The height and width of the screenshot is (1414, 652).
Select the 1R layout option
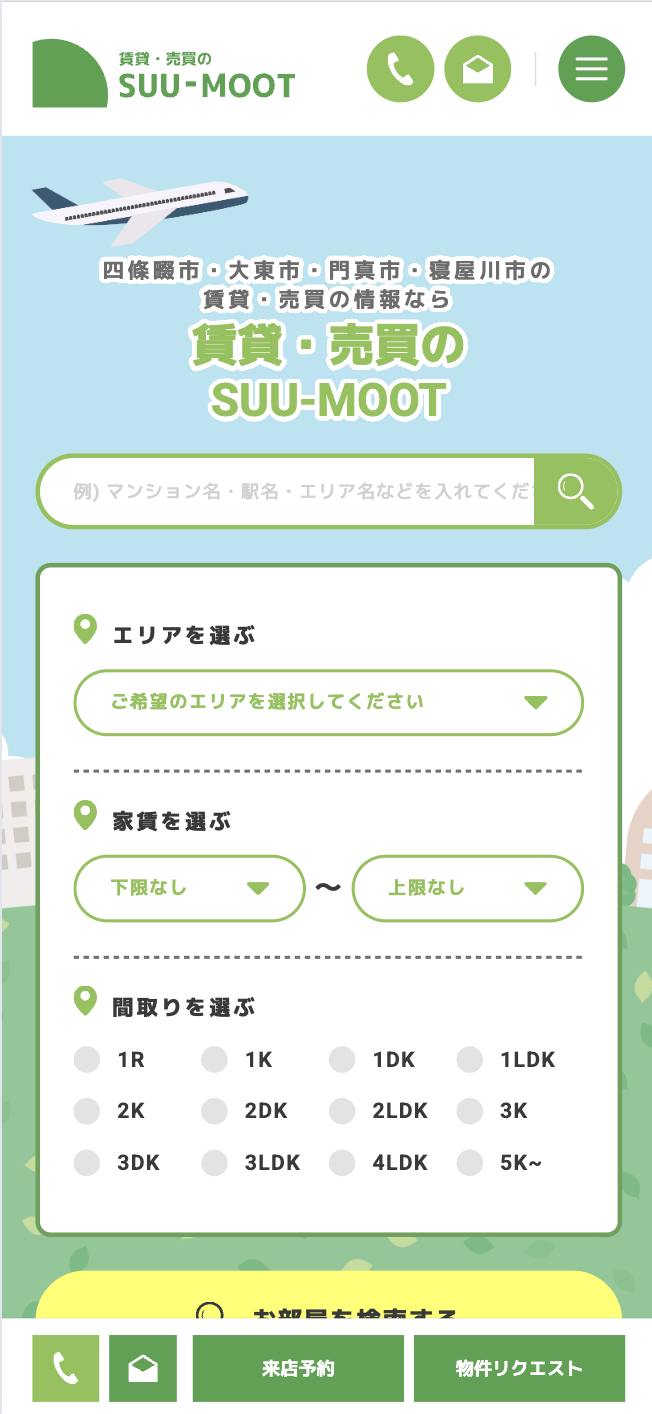[110, 1060]
